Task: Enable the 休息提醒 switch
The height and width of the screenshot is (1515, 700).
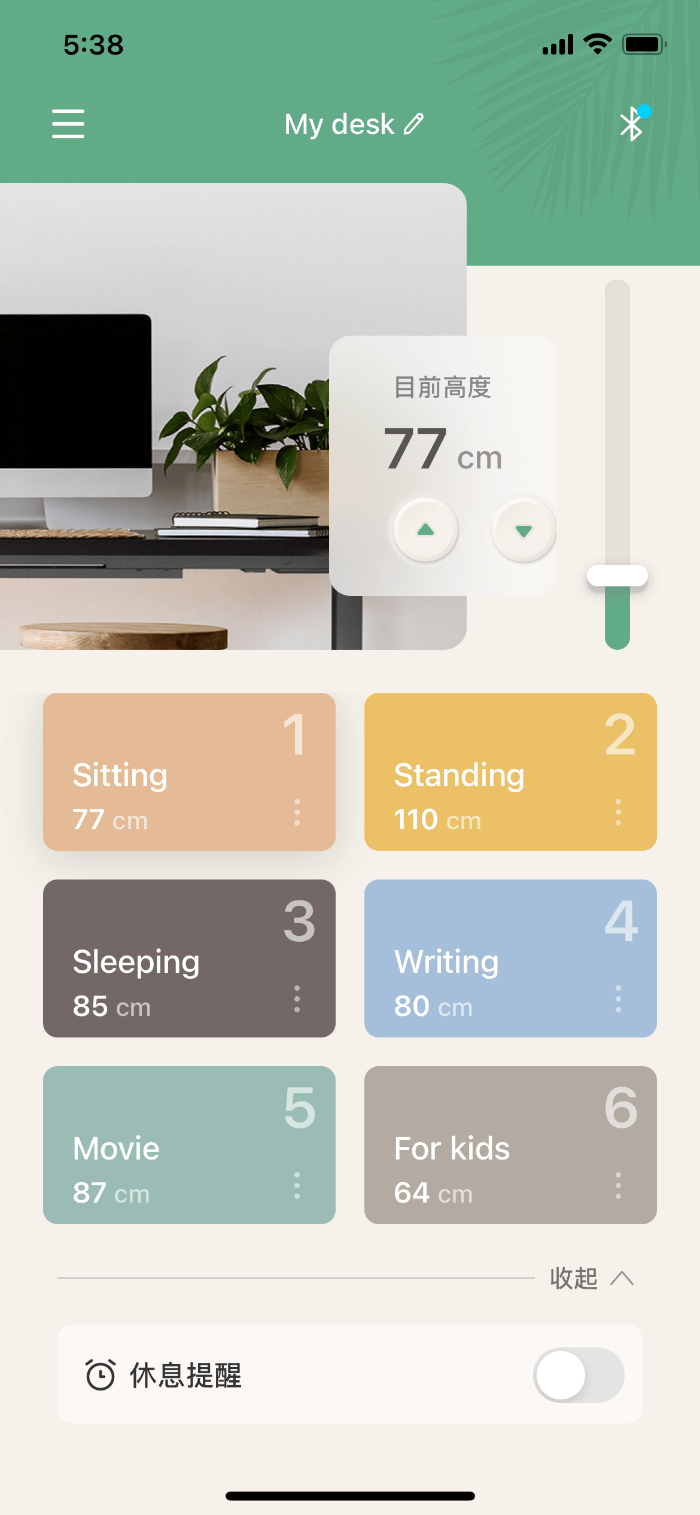Action: click(579, 1375)
